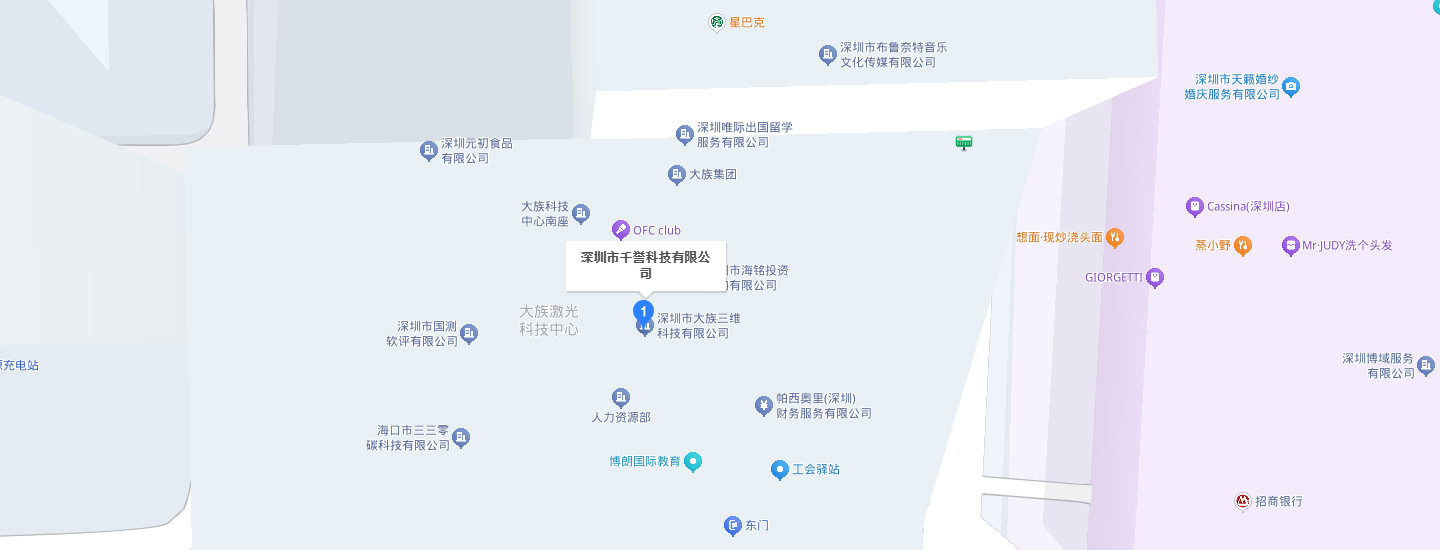Tap the 深圳唯际出国留学服务有限公司 marker

point(685,134)
